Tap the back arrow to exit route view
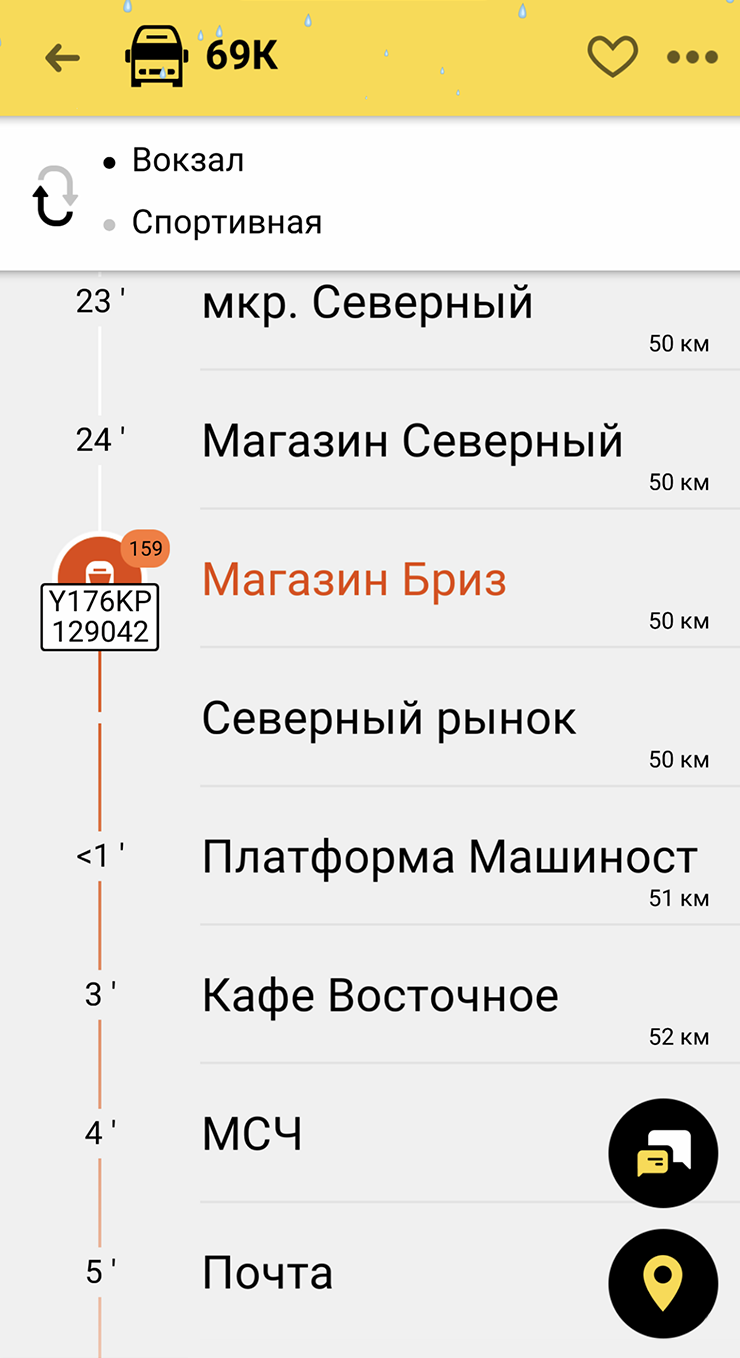740x1358 pixels. (x=62, y=57)
